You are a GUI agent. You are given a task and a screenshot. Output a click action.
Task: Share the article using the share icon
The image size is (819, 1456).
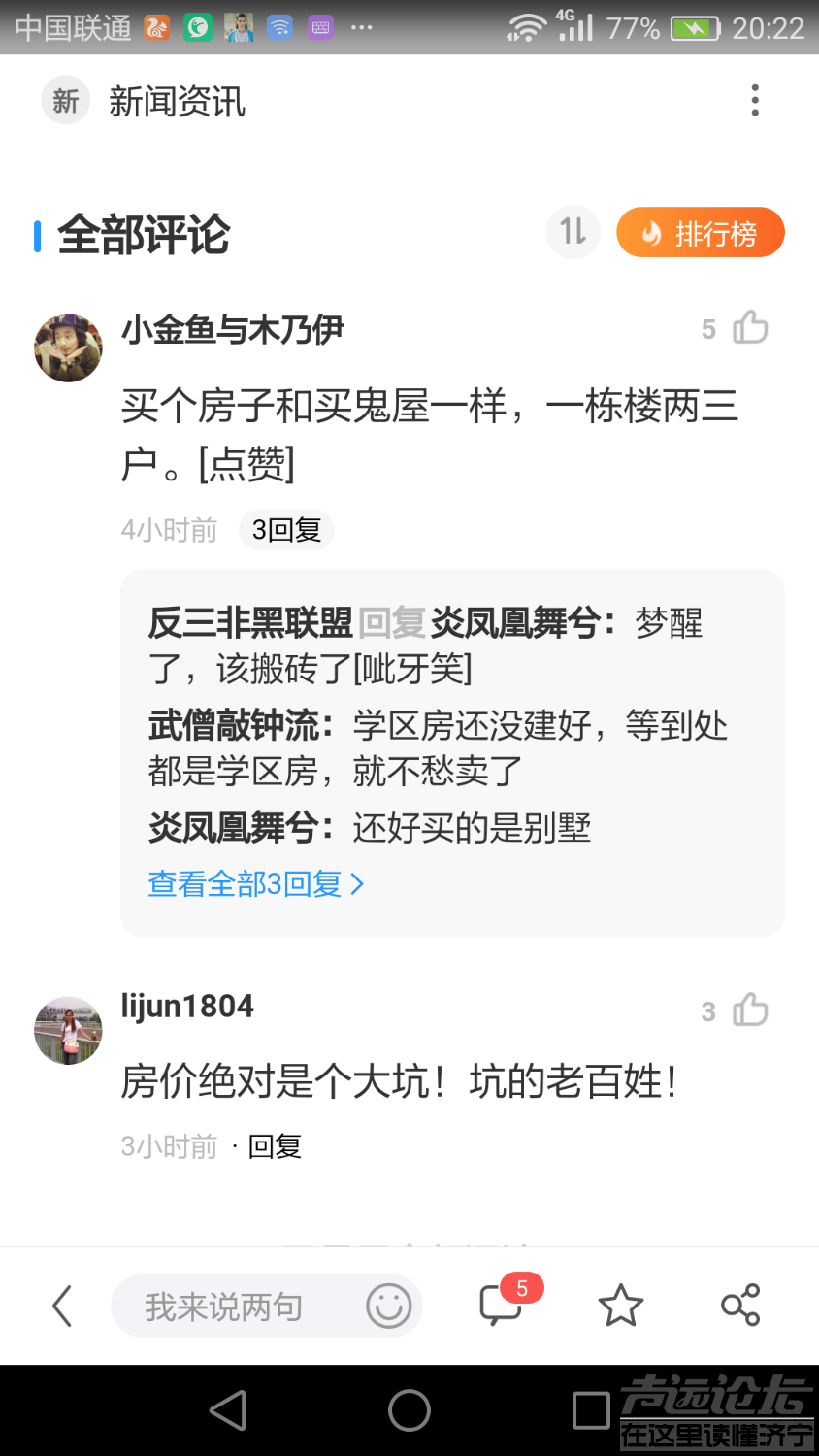click(x=740, y=1306)
